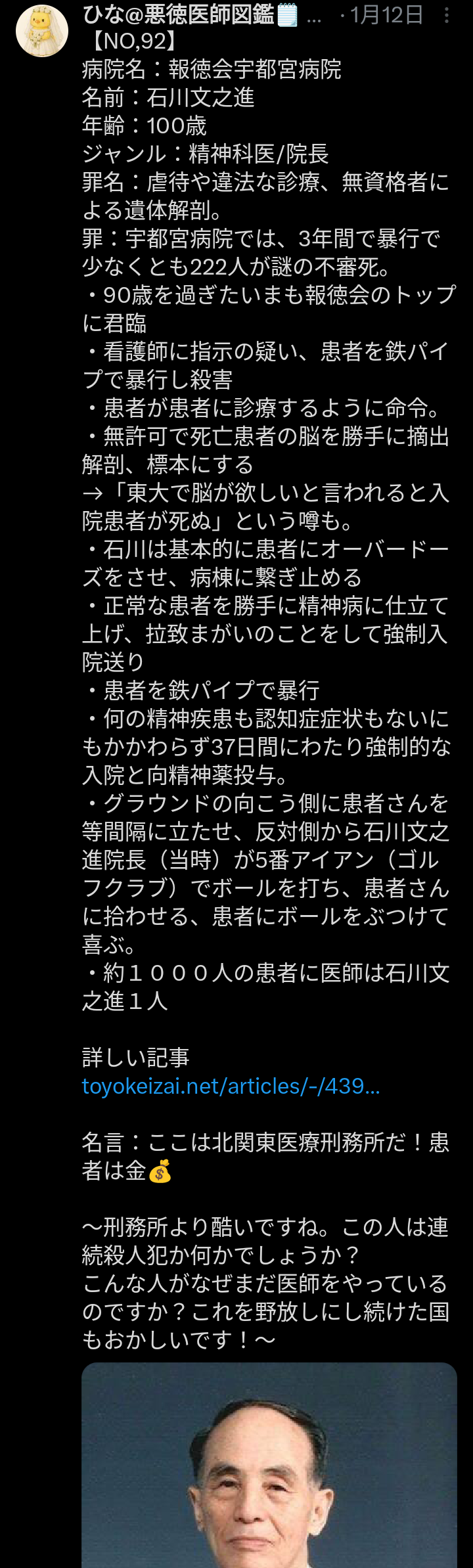The image size is (473, 1568).
Task: Open the tweet's three-dot overflow menu
Action: (x=447, y=15)
